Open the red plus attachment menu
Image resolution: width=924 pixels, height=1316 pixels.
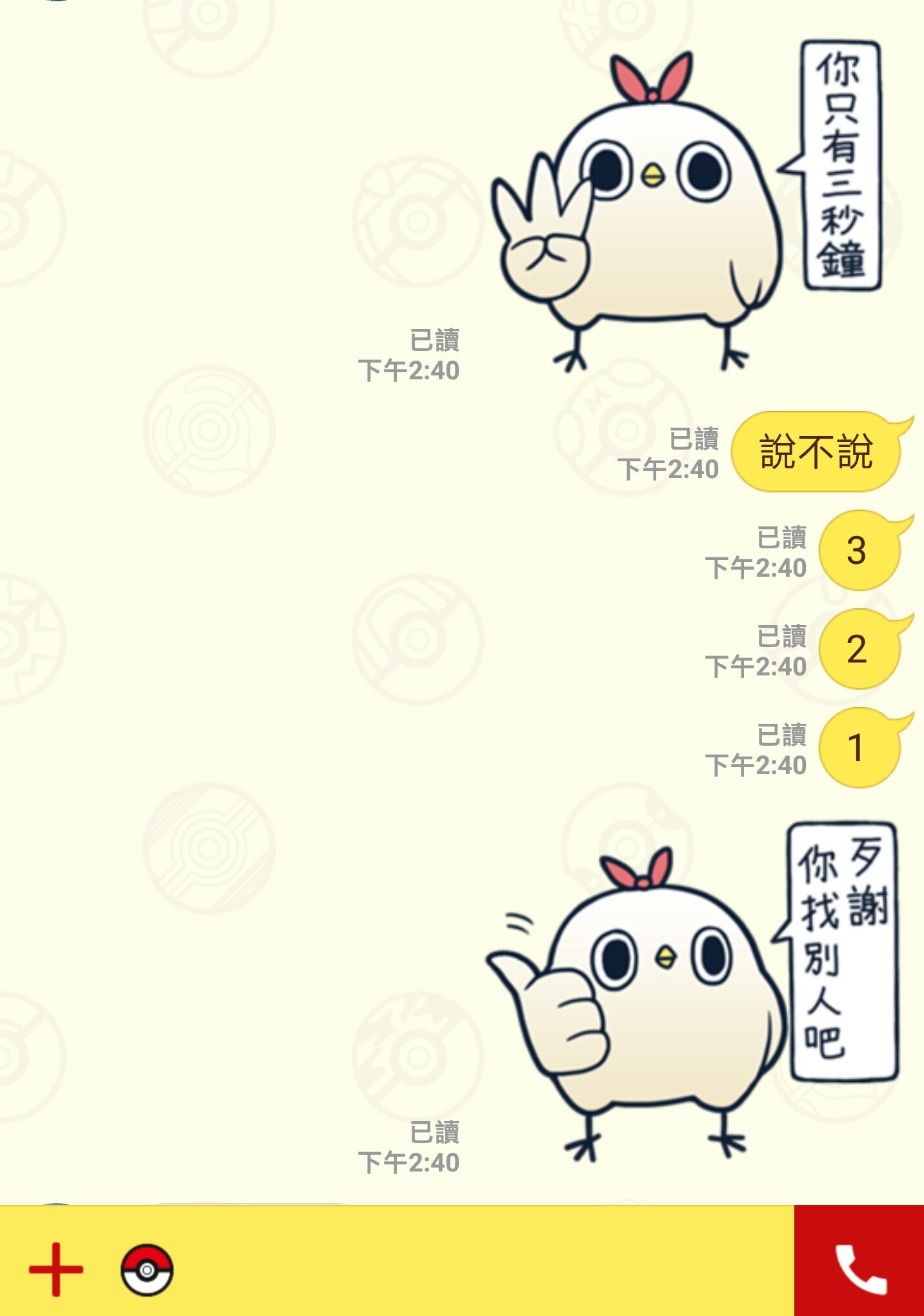click(x=56, y=1269)
